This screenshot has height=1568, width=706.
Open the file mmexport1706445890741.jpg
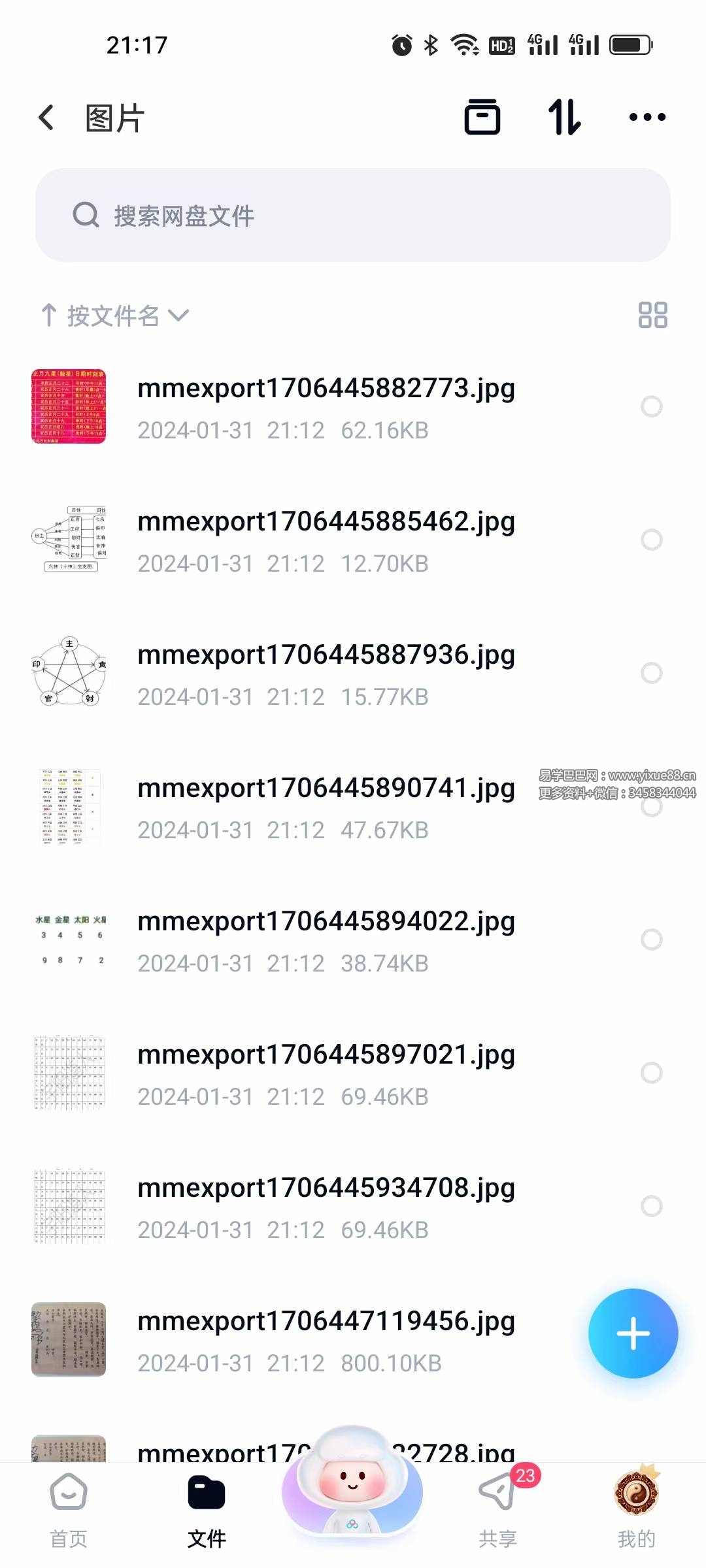click(326, 806)
